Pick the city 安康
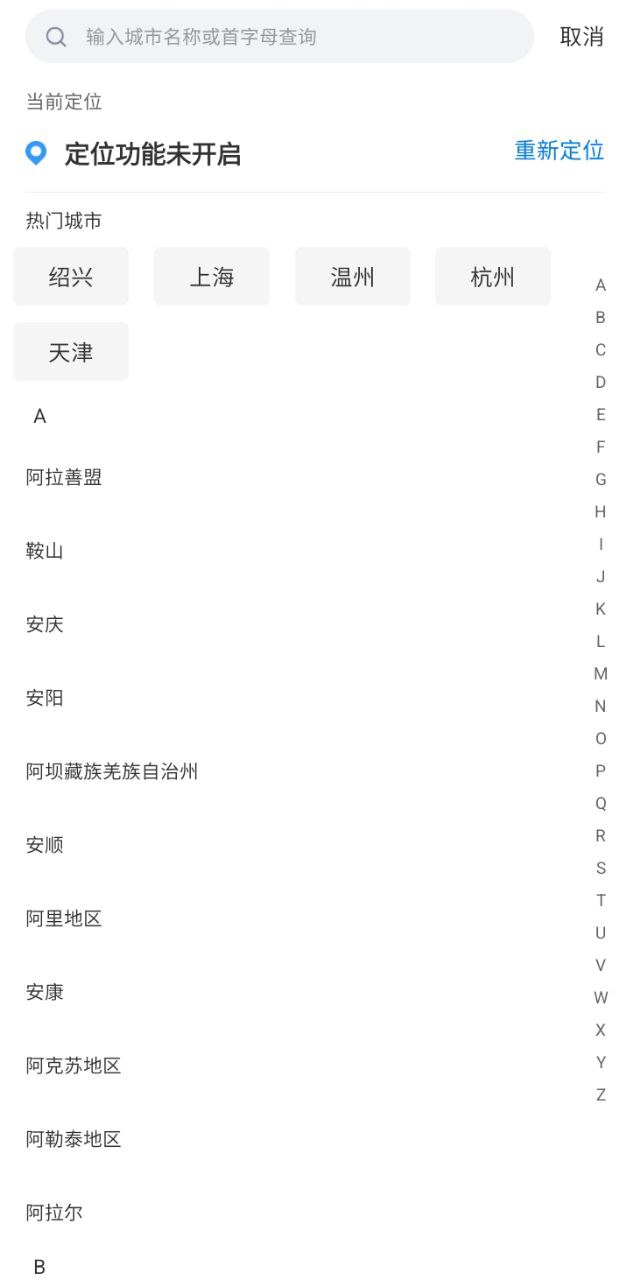 (x=45, y=993)
